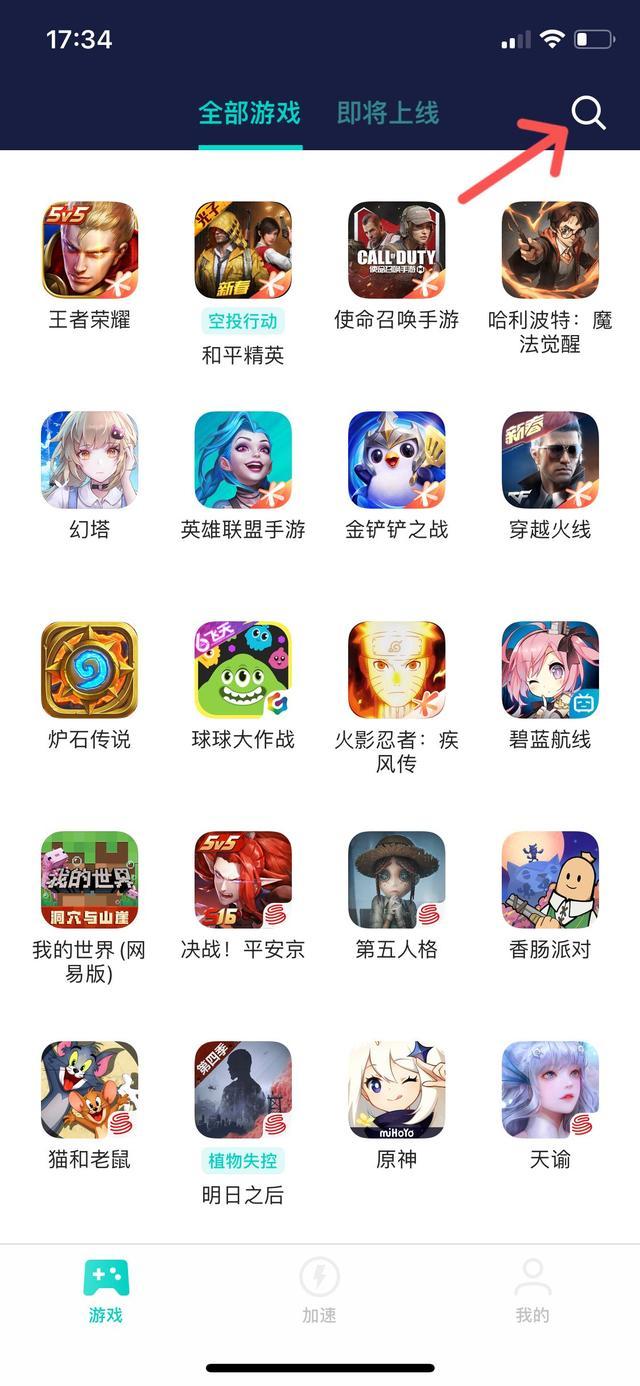Choose 猫和老鼠 game
640x1386 pixels.
(90, 1090)
